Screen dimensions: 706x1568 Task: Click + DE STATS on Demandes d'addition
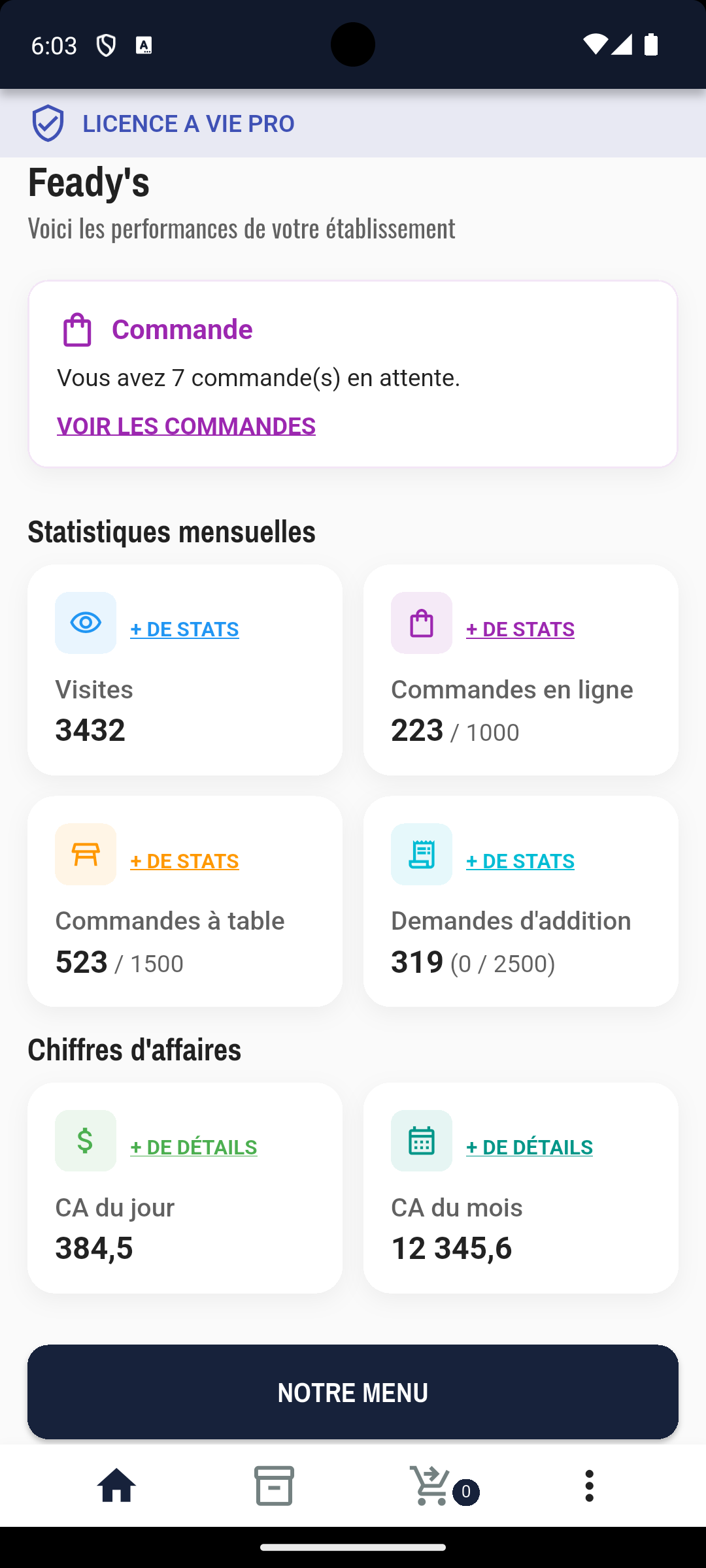point(520,860)
